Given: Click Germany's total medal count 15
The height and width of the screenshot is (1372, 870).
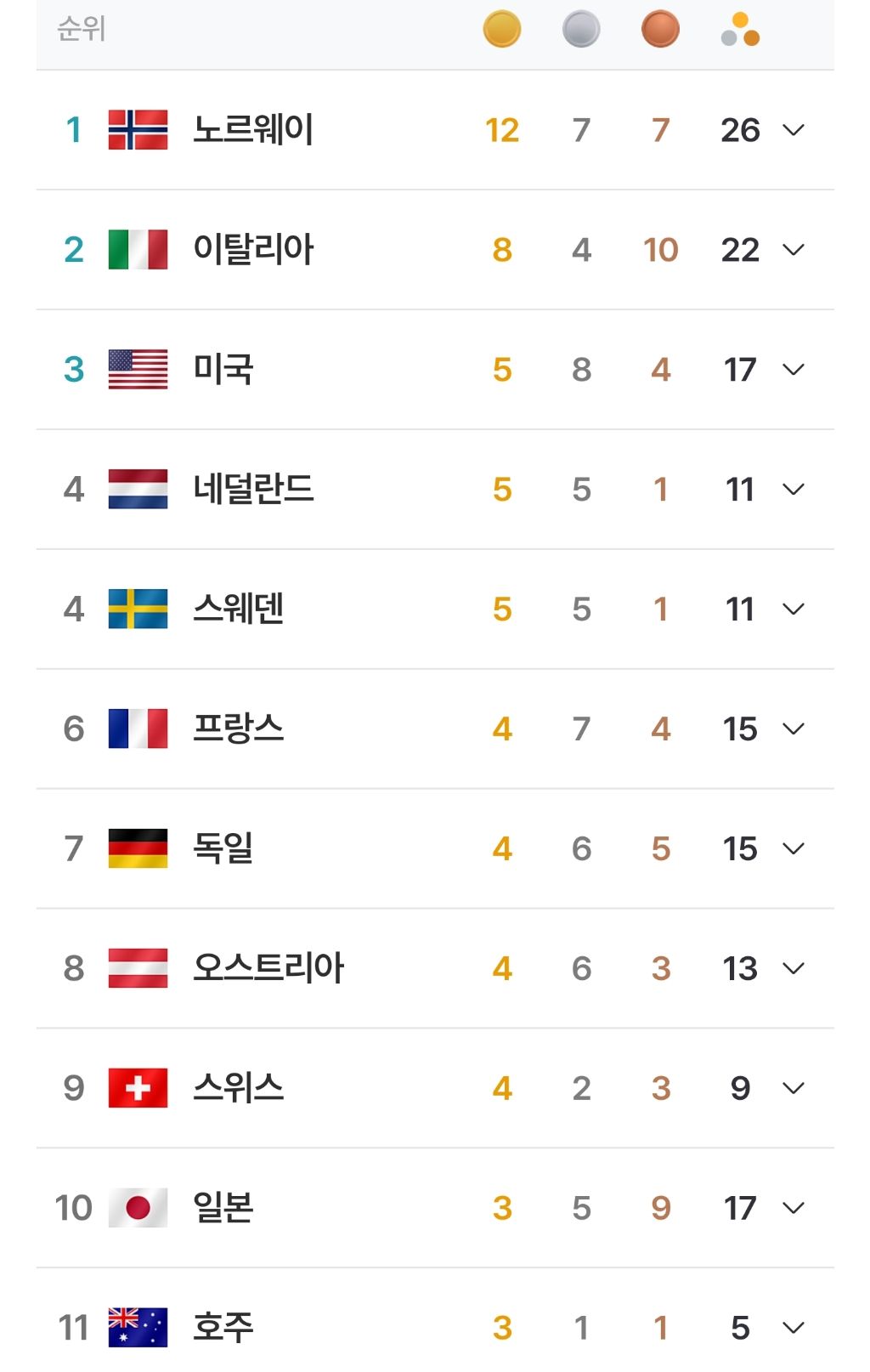Looking at the screenshot, I should pyautogui.click(x=738, y=848).
